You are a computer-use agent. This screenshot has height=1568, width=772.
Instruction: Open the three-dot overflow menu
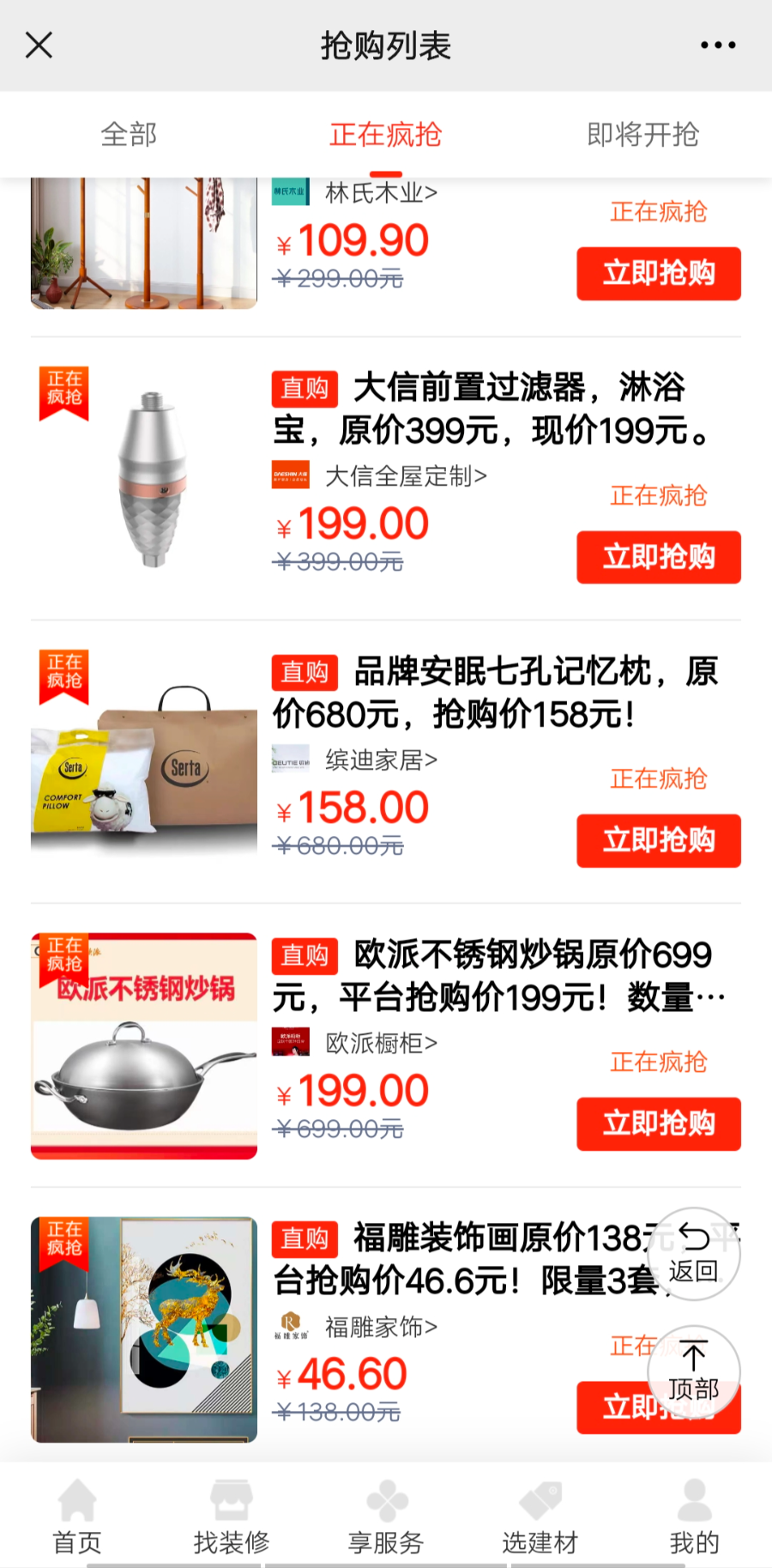click(717, 45)
